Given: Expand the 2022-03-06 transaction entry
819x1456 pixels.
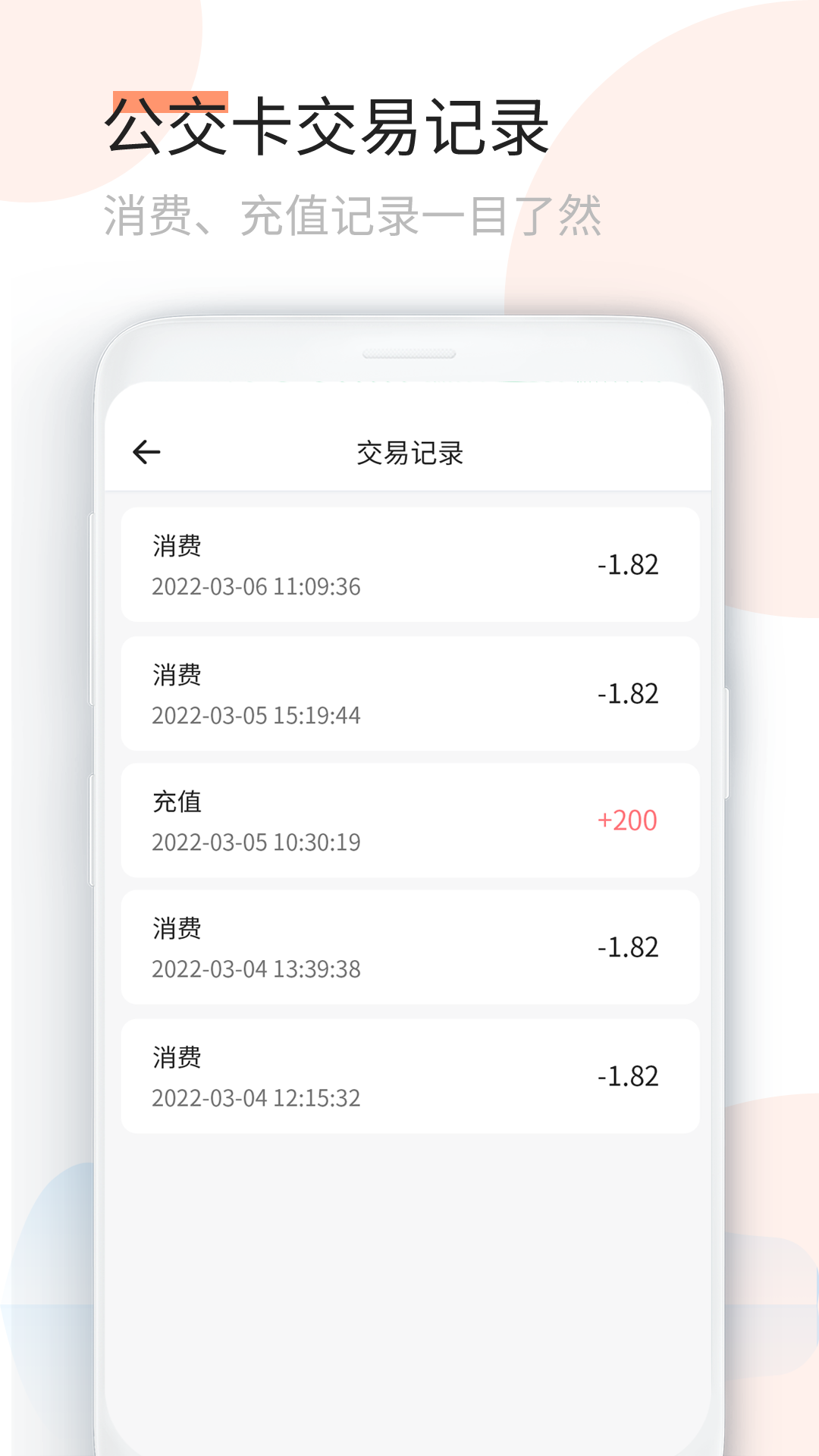Looking at the screenshot, I should tap(409, 566).
